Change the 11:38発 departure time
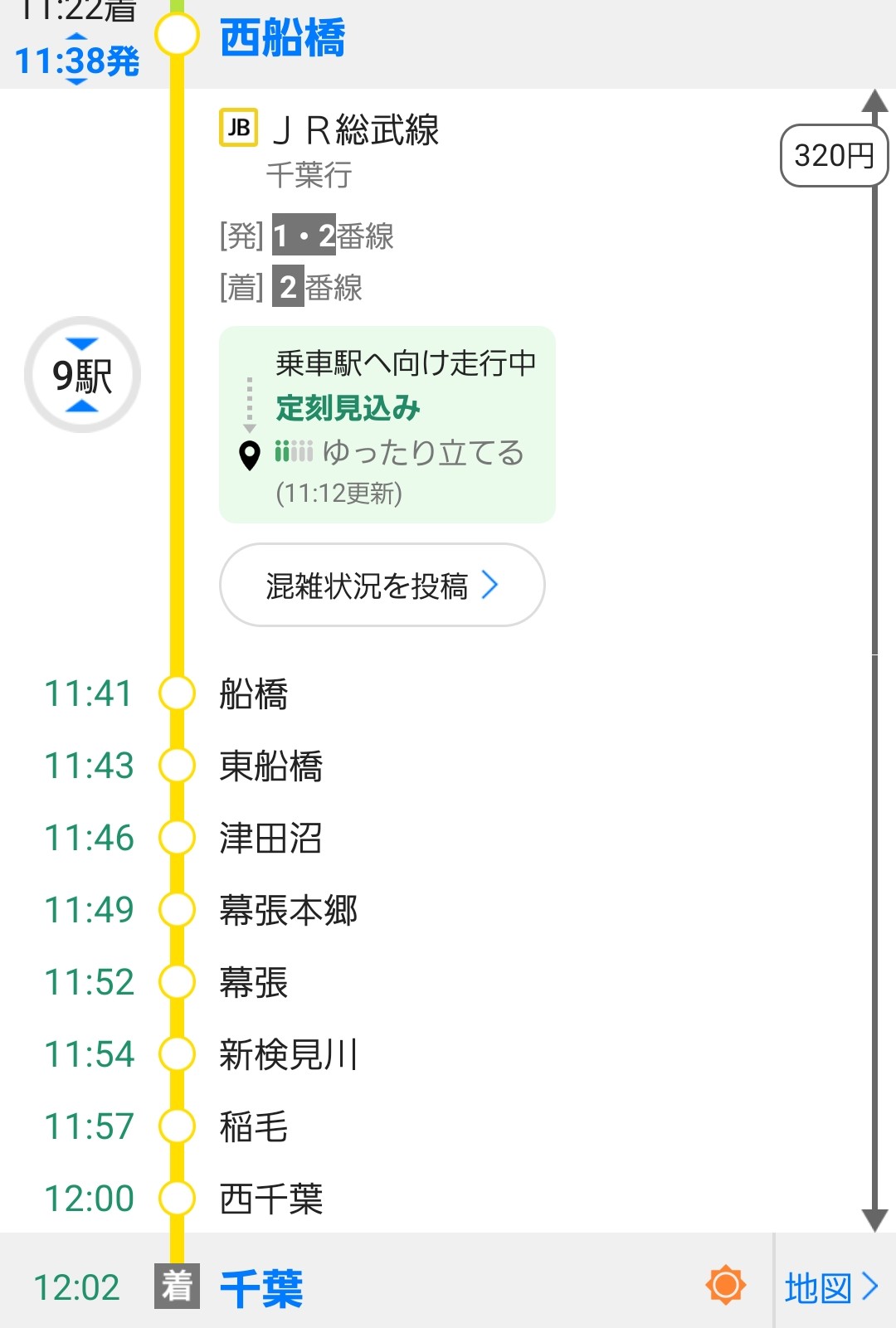The width and height of the screenshot is (896, 1328). pyautogui.click(x=76, y=61)
